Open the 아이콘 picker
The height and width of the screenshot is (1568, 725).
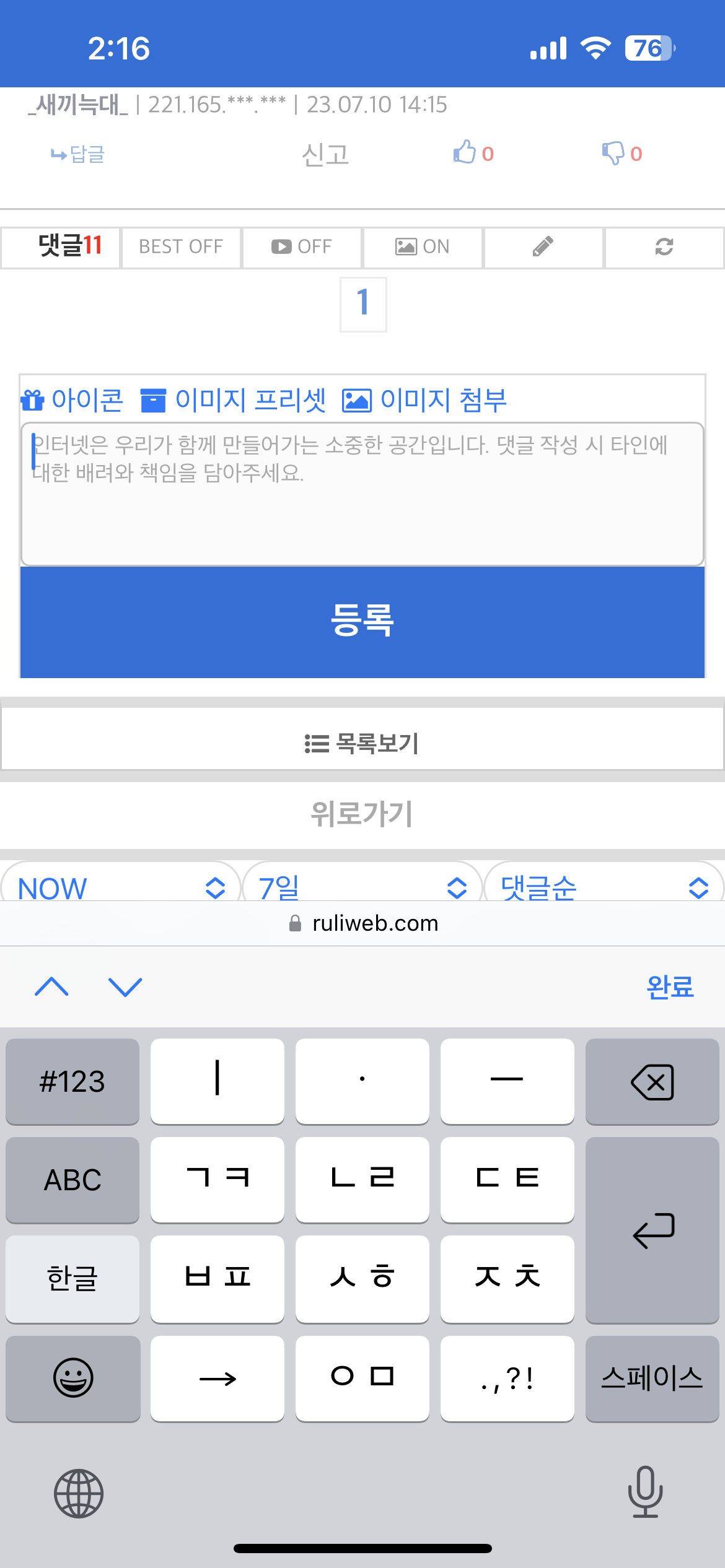[x=72, y=400]
